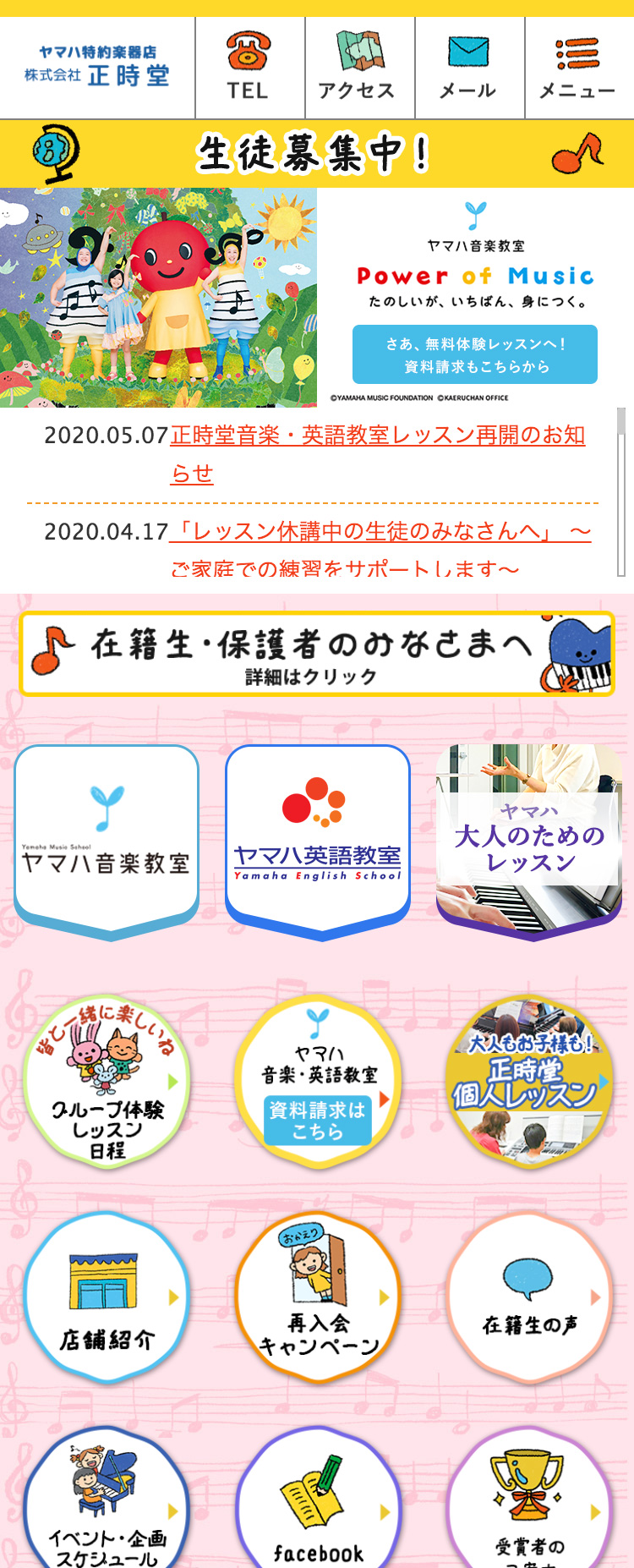Tap 音楽・英語教室 資料請求はこちら circle
The height and width of the screenshot is (1568, 634).
(x=318, y=1083)
